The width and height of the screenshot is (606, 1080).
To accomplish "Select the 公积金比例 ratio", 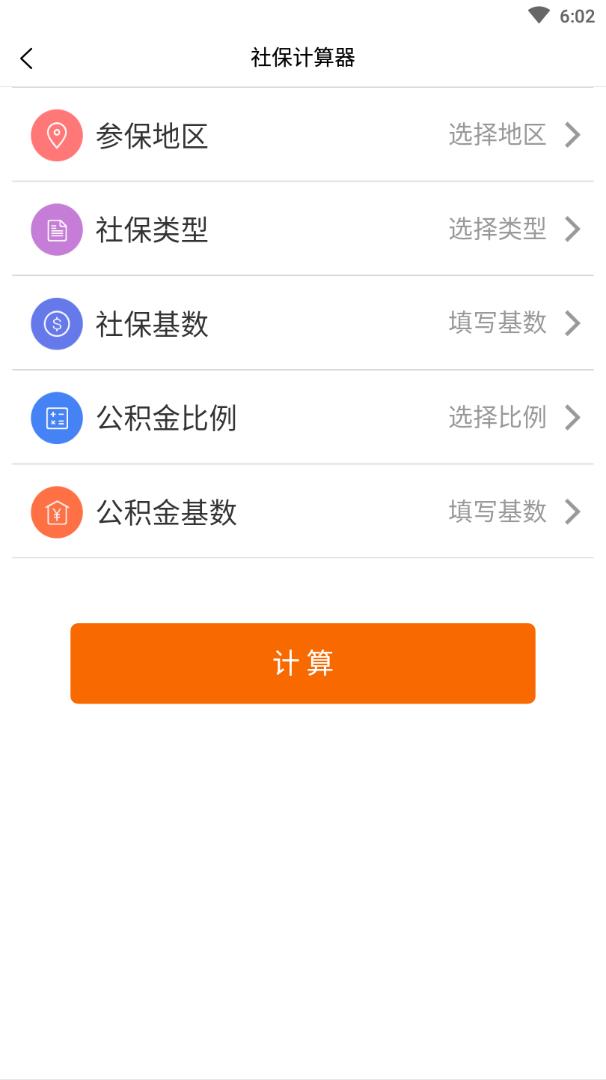I will tap(302, 417).
